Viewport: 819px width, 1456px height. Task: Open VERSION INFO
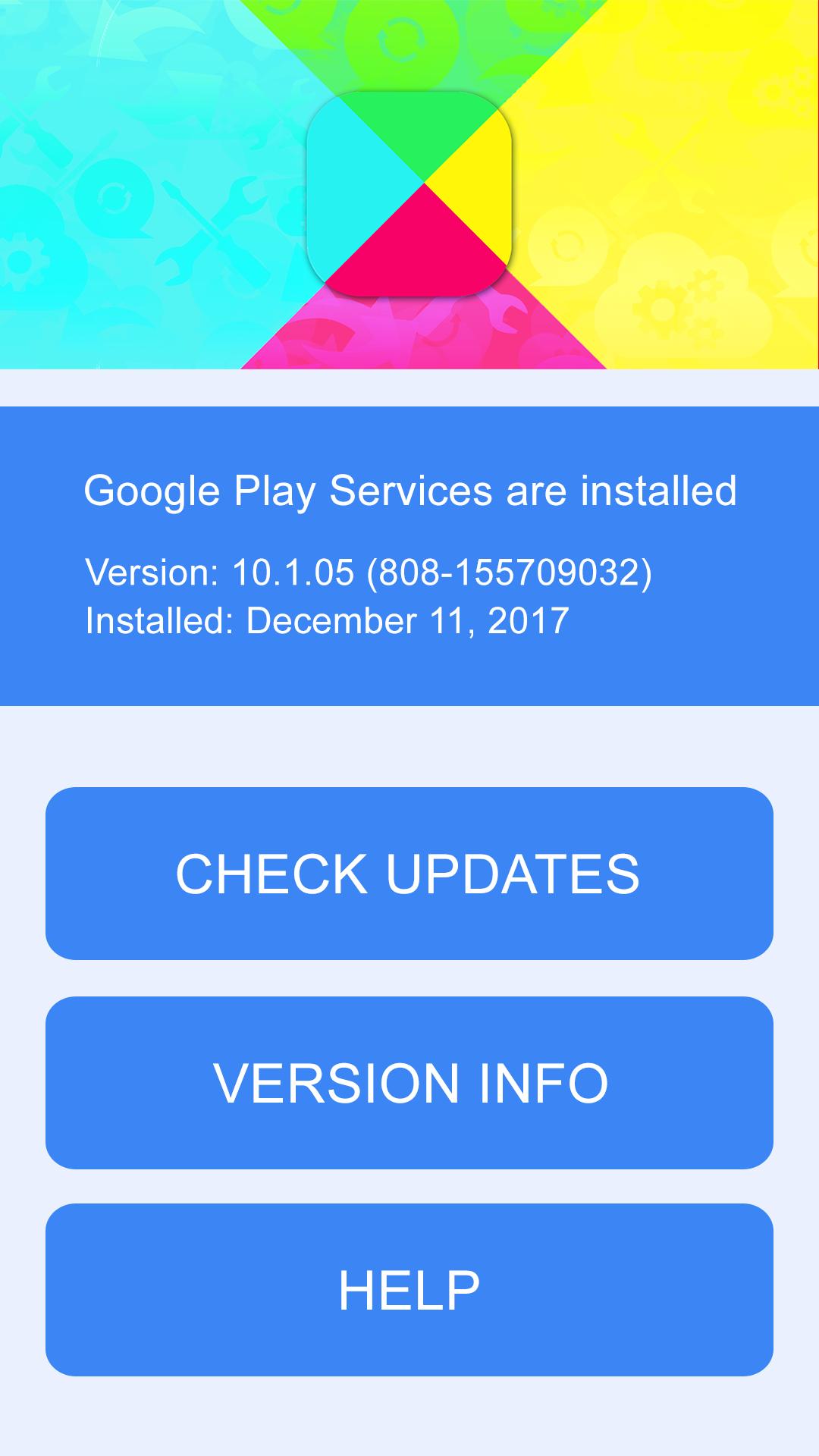[x=409, y=1083]
